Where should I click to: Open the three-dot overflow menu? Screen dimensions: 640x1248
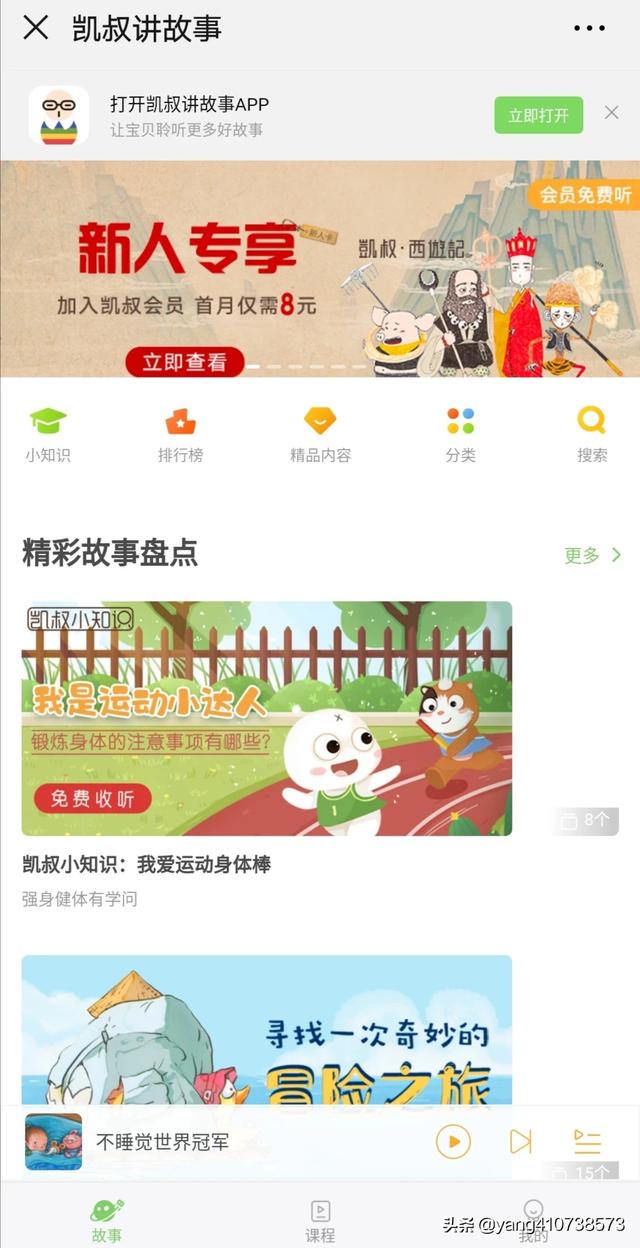(x=589, y=28)
